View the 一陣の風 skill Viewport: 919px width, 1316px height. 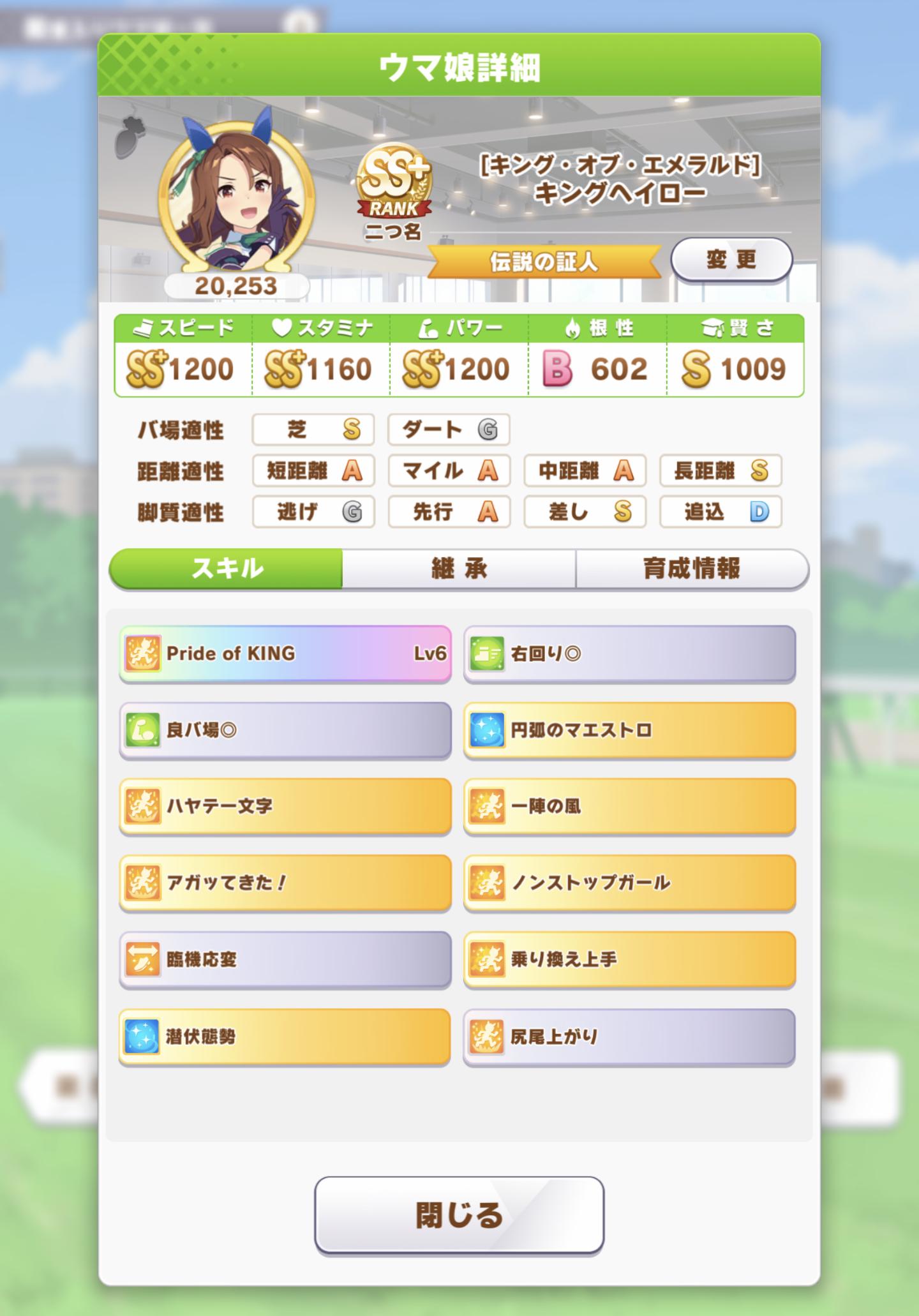[x=629, y=806]
